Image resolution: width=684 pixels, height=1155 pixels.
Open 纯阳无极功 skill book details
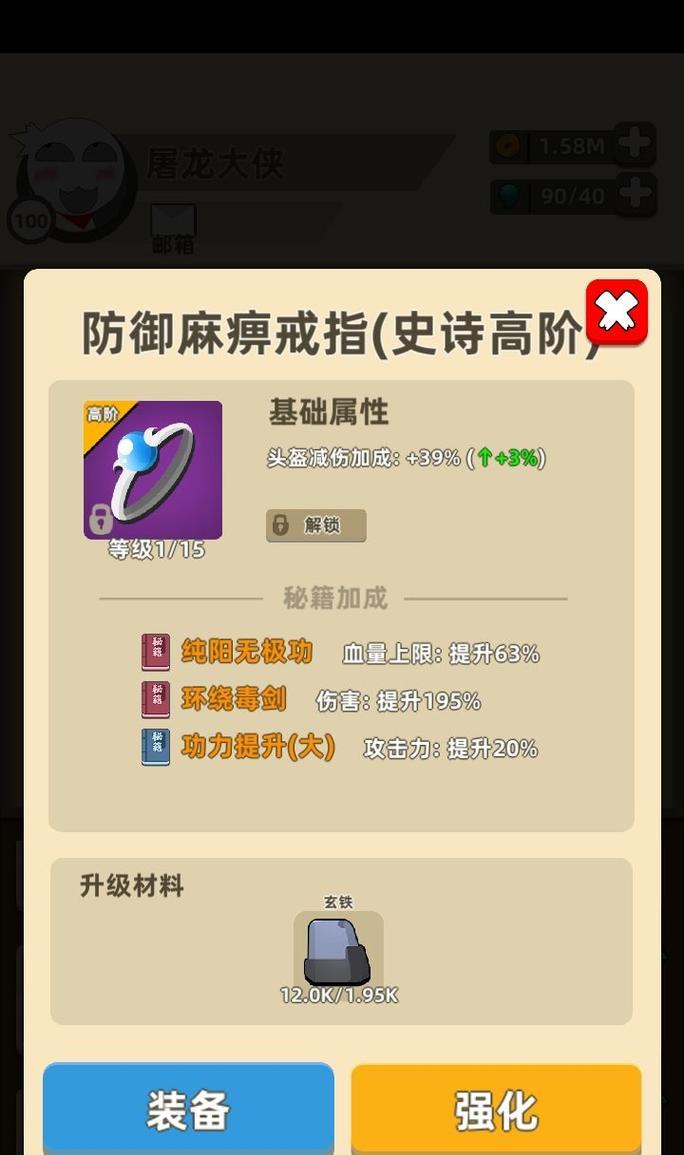pyautogui.click(x=246, y=652)
